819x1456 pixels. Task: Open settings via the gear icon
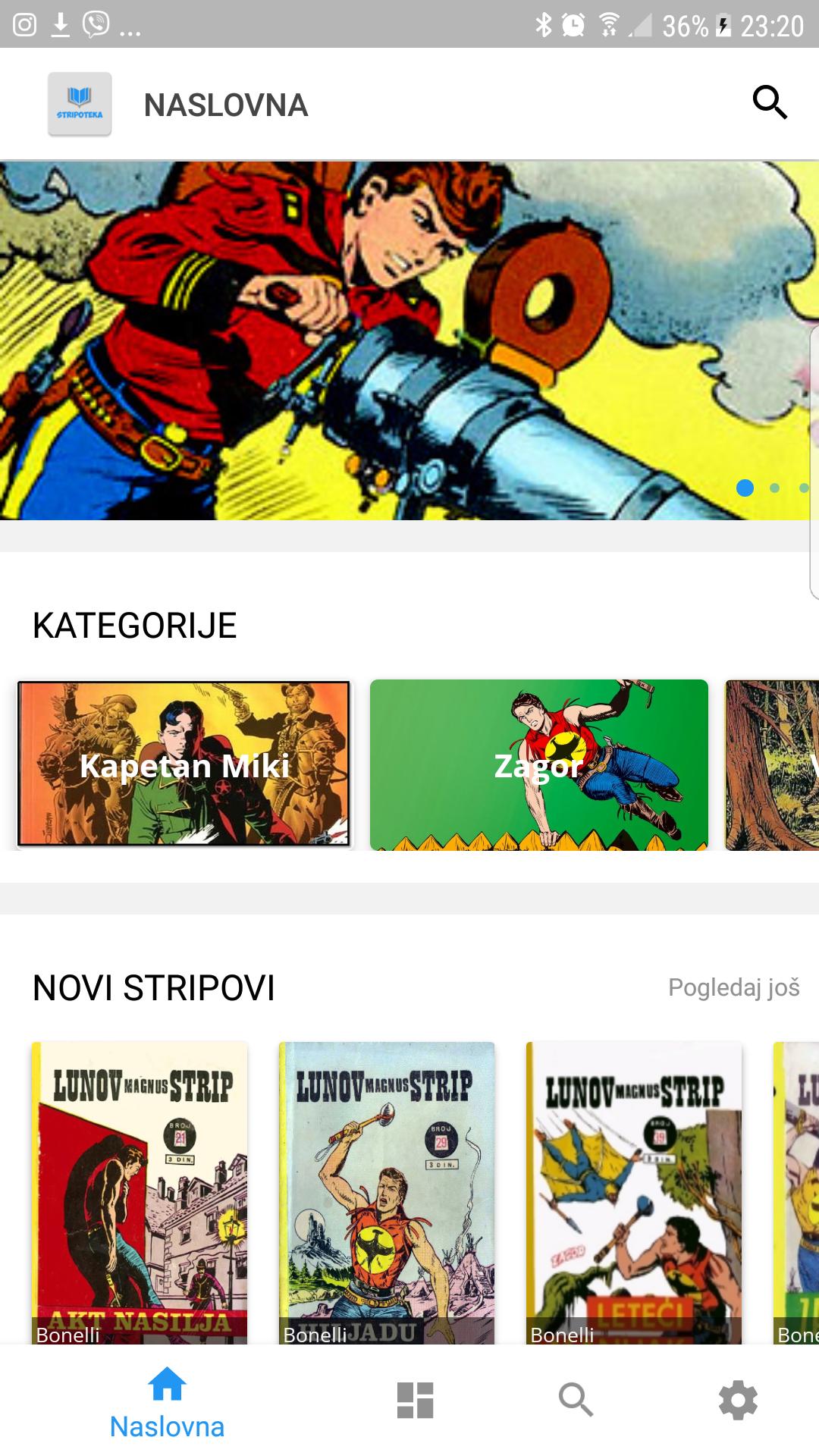(x=738, y=1399)
